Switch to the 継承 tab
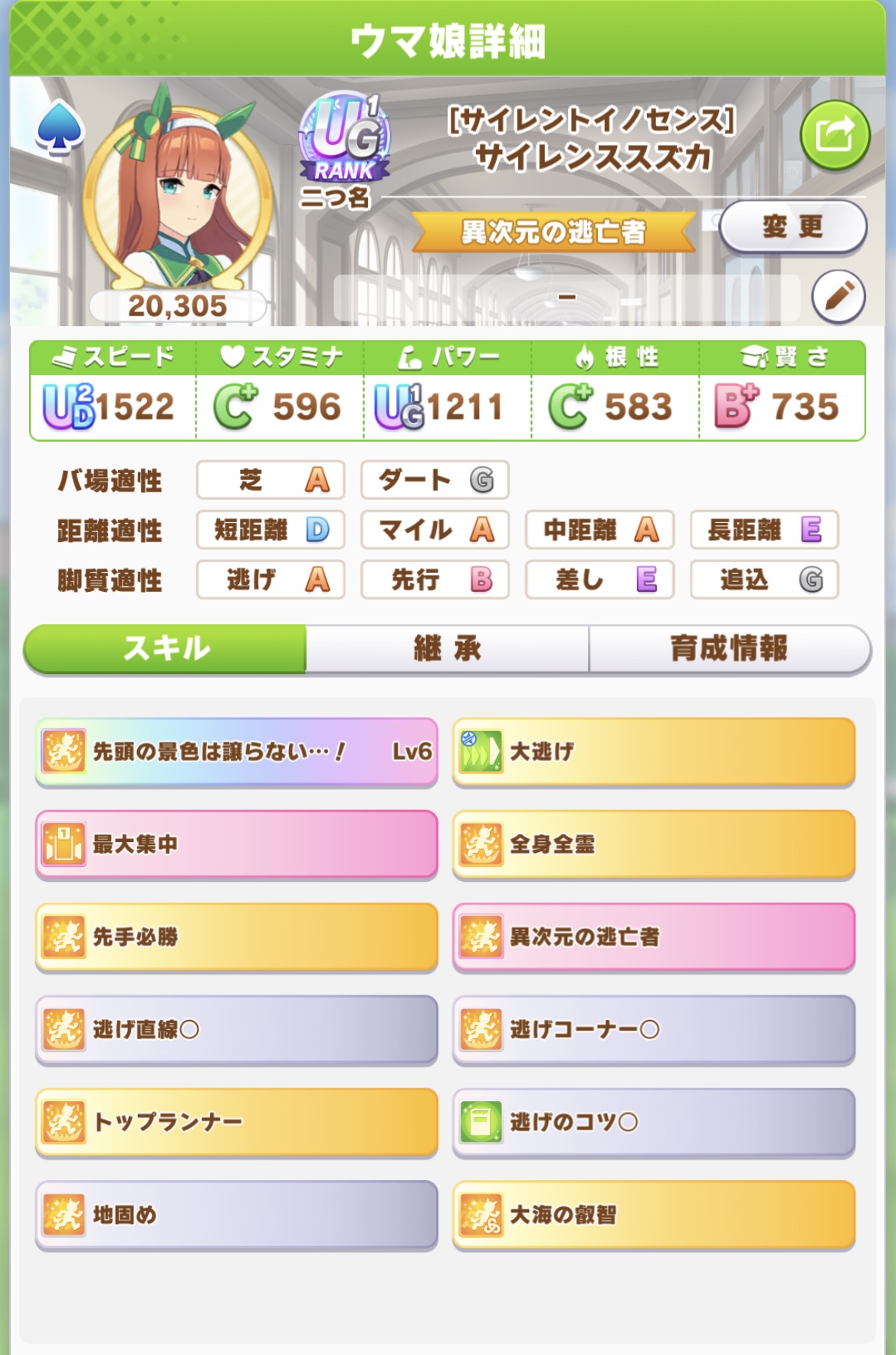The image size is (896, 1355). pos(447,649)
